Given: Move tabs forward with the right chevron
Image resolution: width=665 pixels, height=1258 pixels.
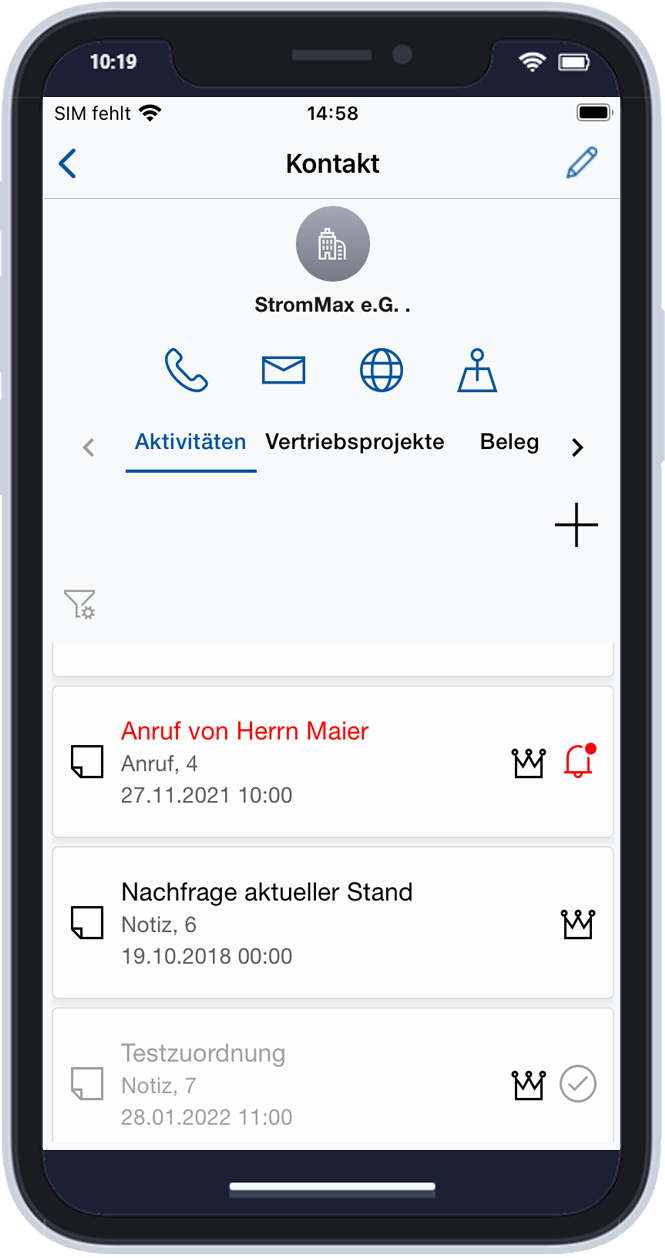Looking at the screenshot, I should coord(577,448).
